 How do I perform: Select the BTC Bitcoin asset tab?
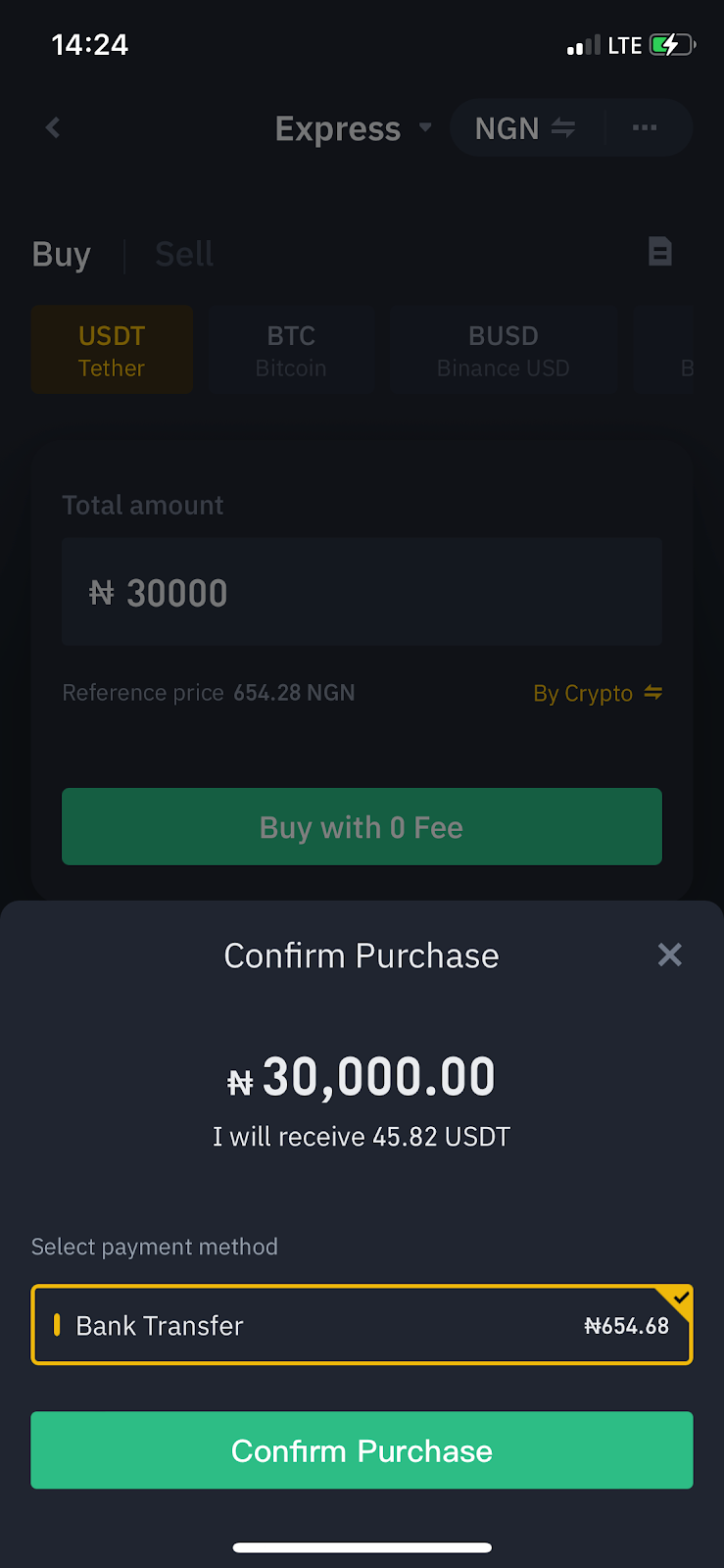291,349
